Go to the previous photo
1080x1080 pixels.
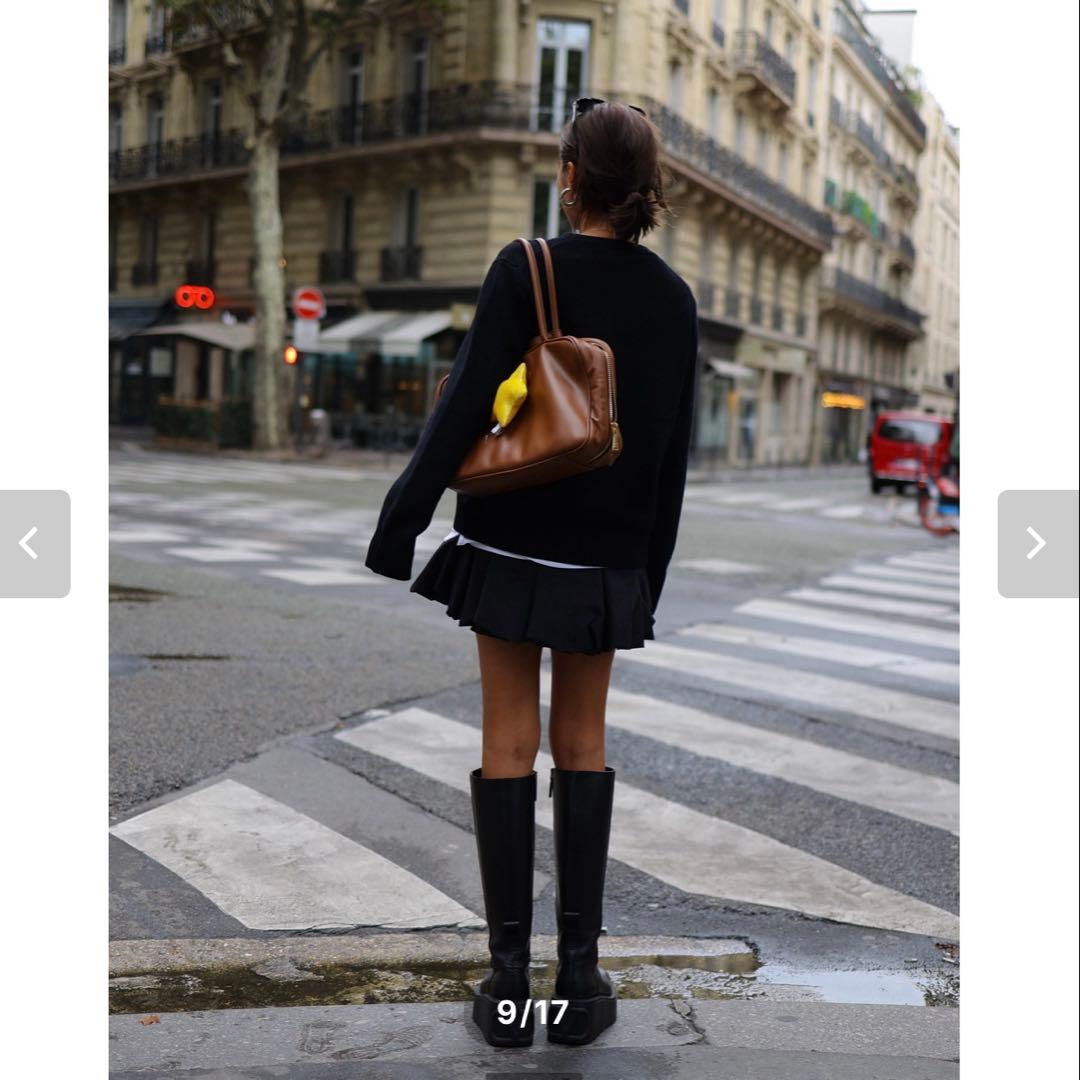coord(33,543)
